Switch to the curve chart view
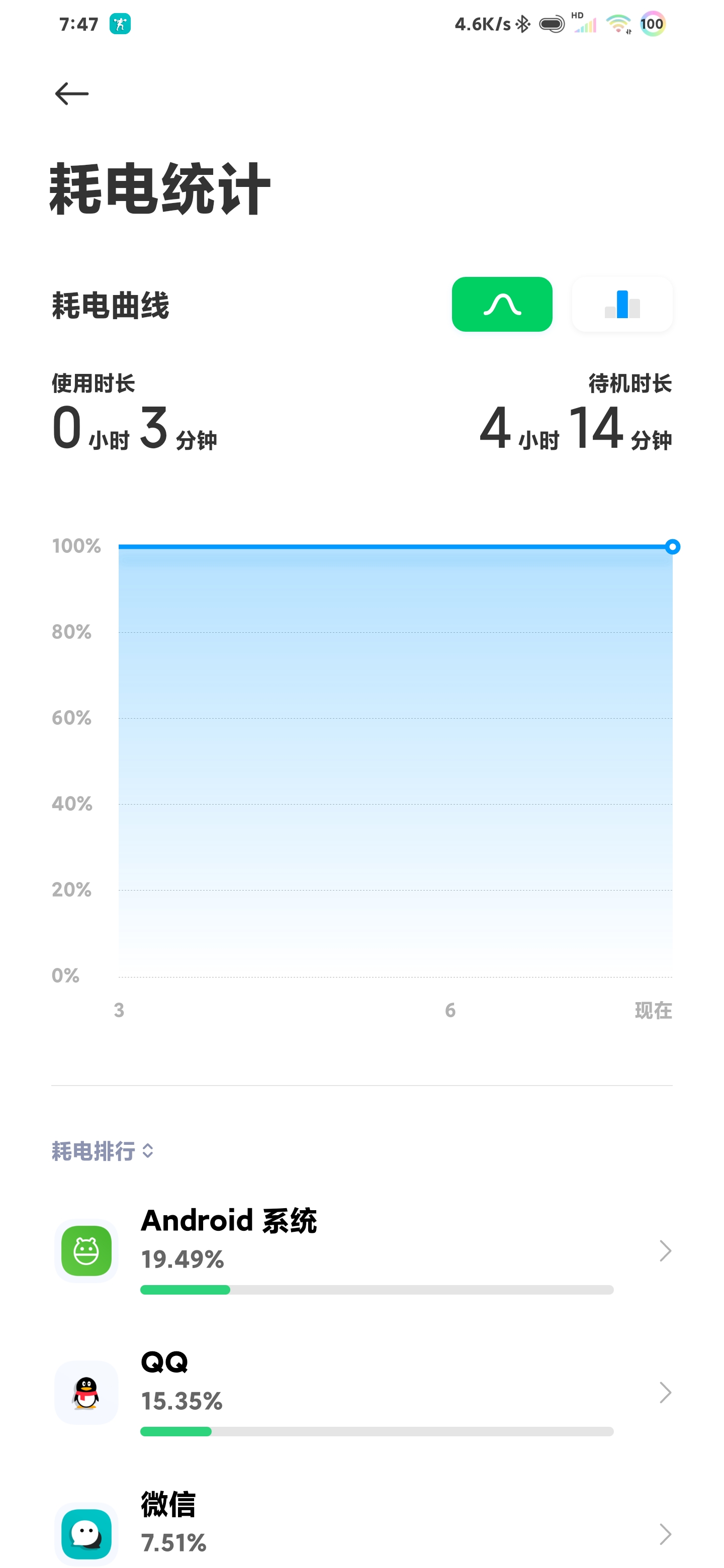The width and height of the screenshot is (724, 1568). click(502, 305)
